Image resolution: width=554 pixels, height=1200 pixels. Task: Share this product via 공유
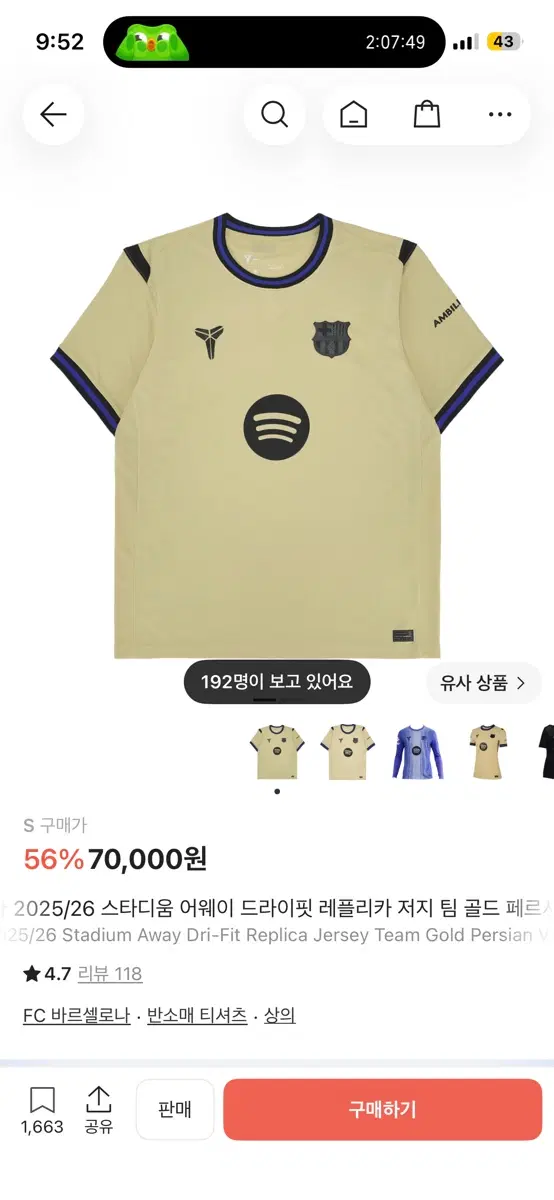click(98, 1110)
